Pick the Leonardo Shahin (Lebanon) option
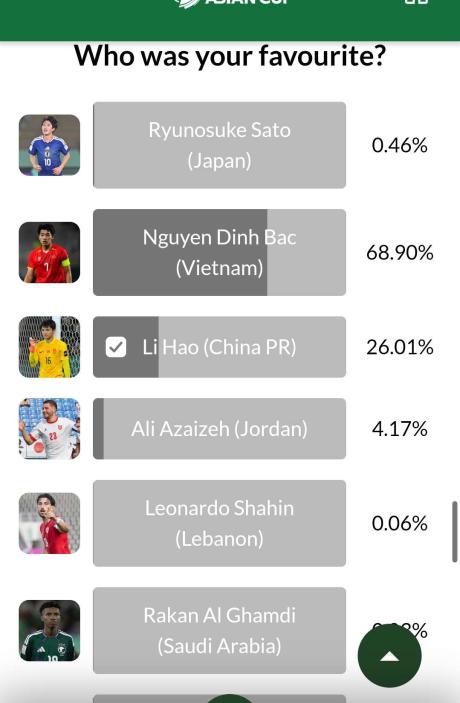460x703 pixels. click(219, 523)
